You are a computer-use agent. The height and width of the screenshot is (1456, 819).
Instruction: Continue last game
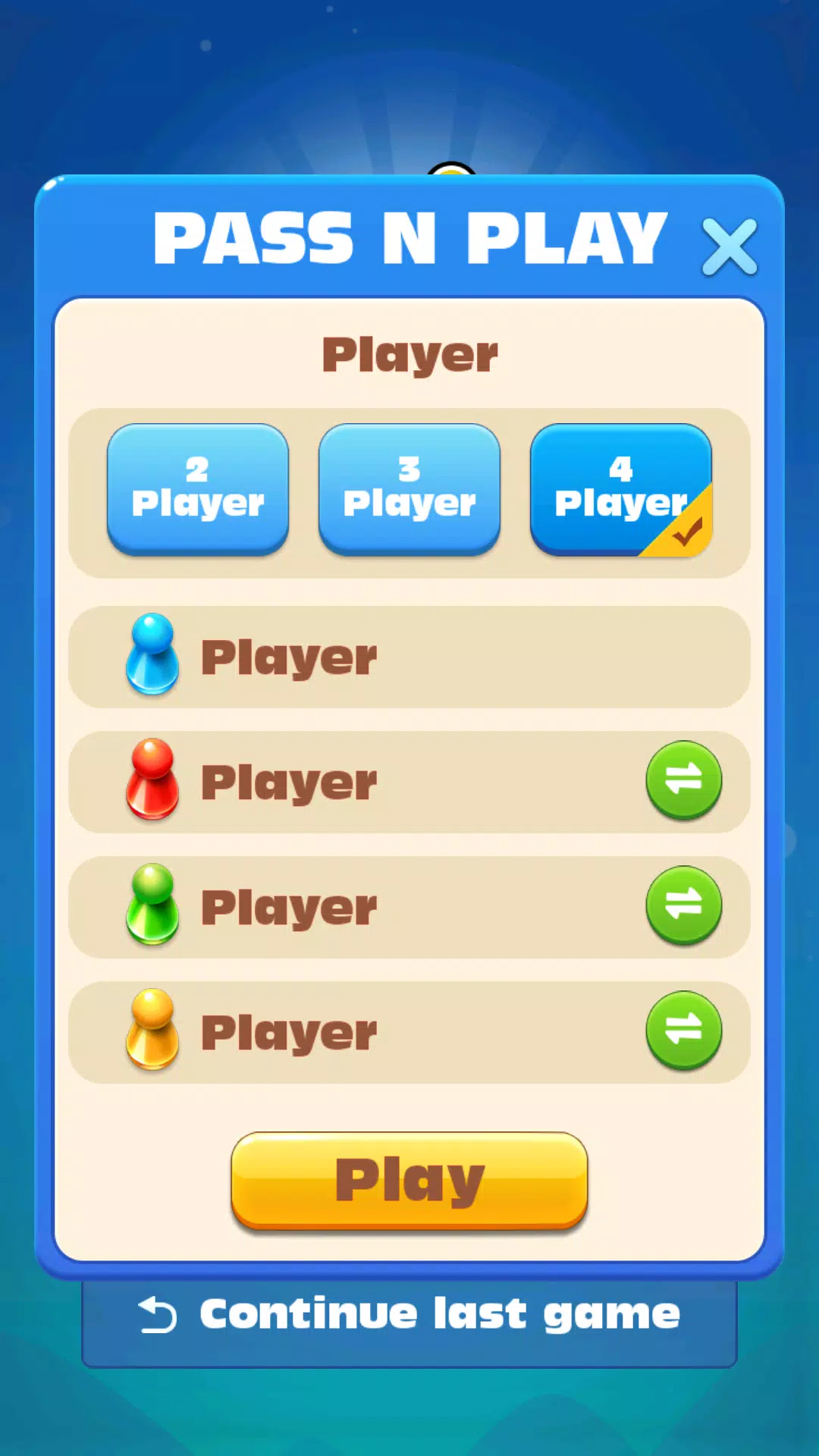point(409,1315)
